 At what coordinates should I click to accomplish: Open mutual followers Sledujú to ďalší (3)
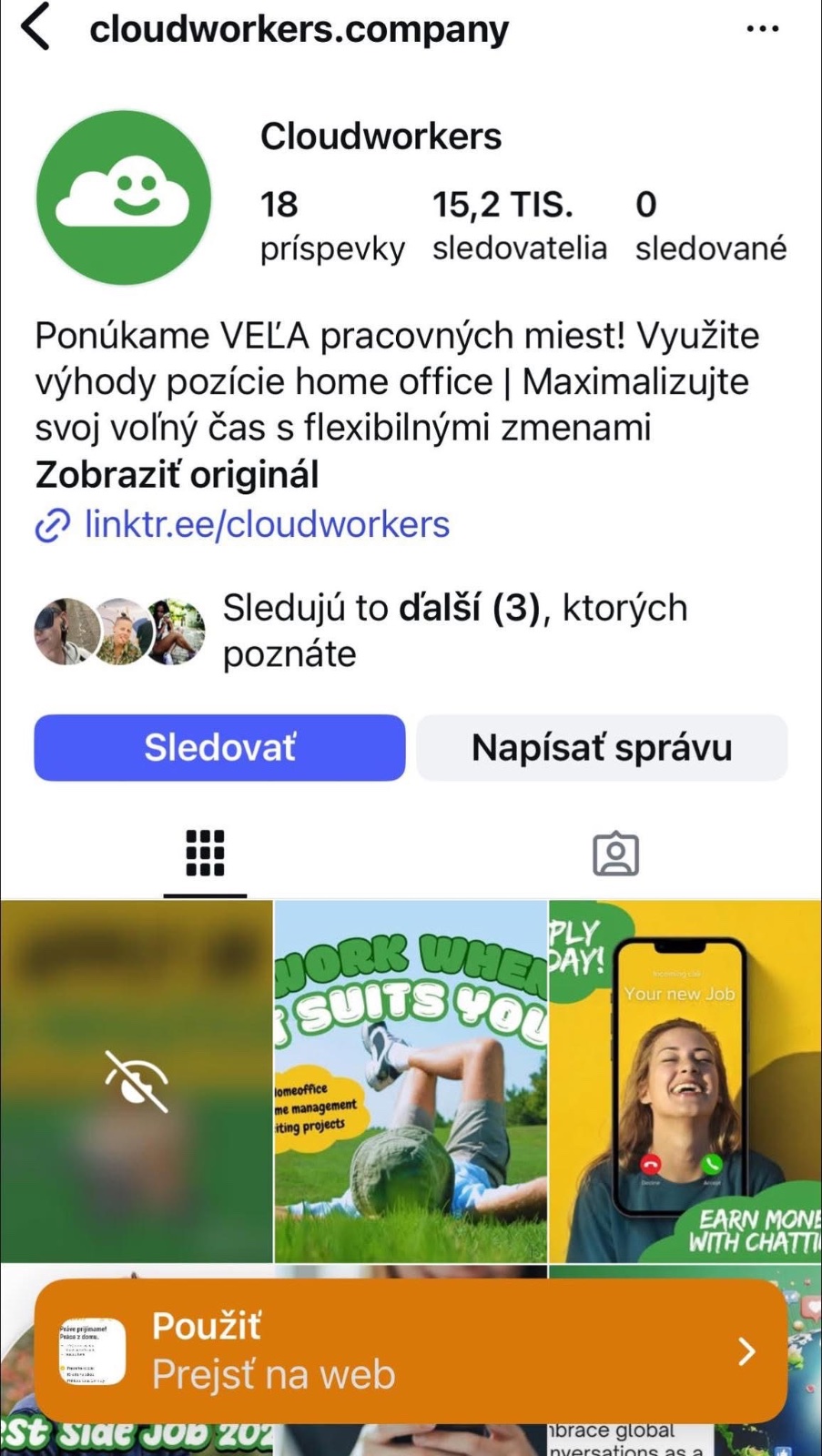(364, 630)
